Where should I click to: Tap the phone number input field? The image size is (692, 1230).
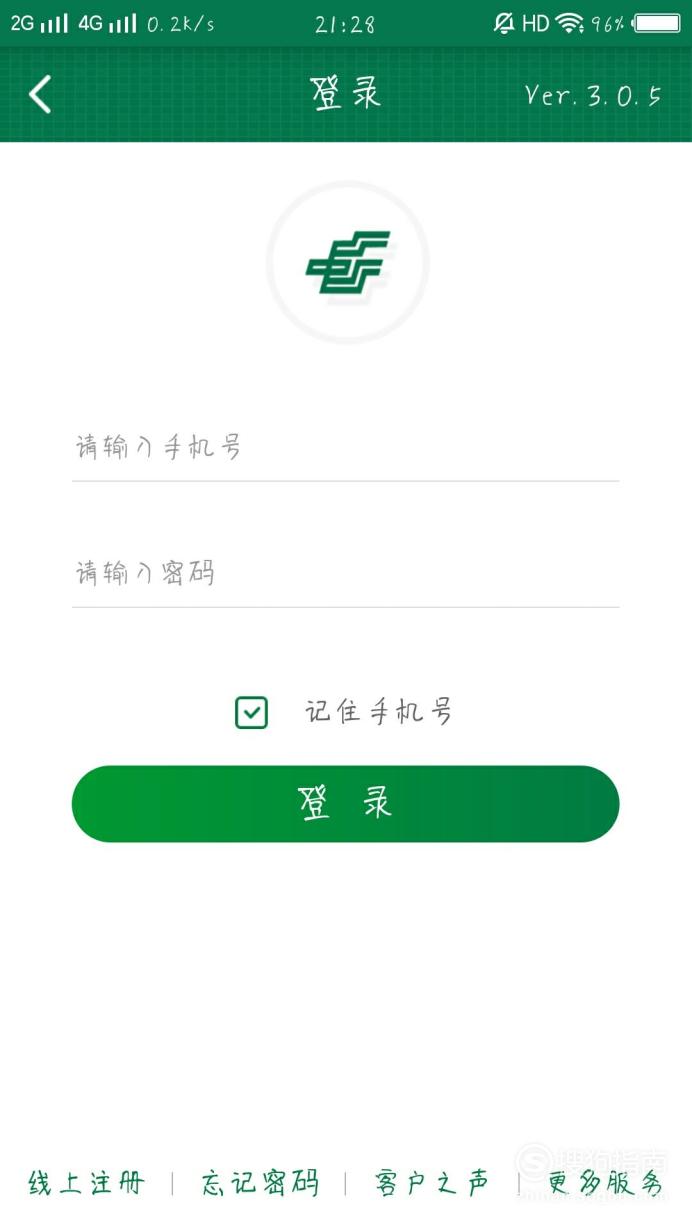click(x=345, y=447)
